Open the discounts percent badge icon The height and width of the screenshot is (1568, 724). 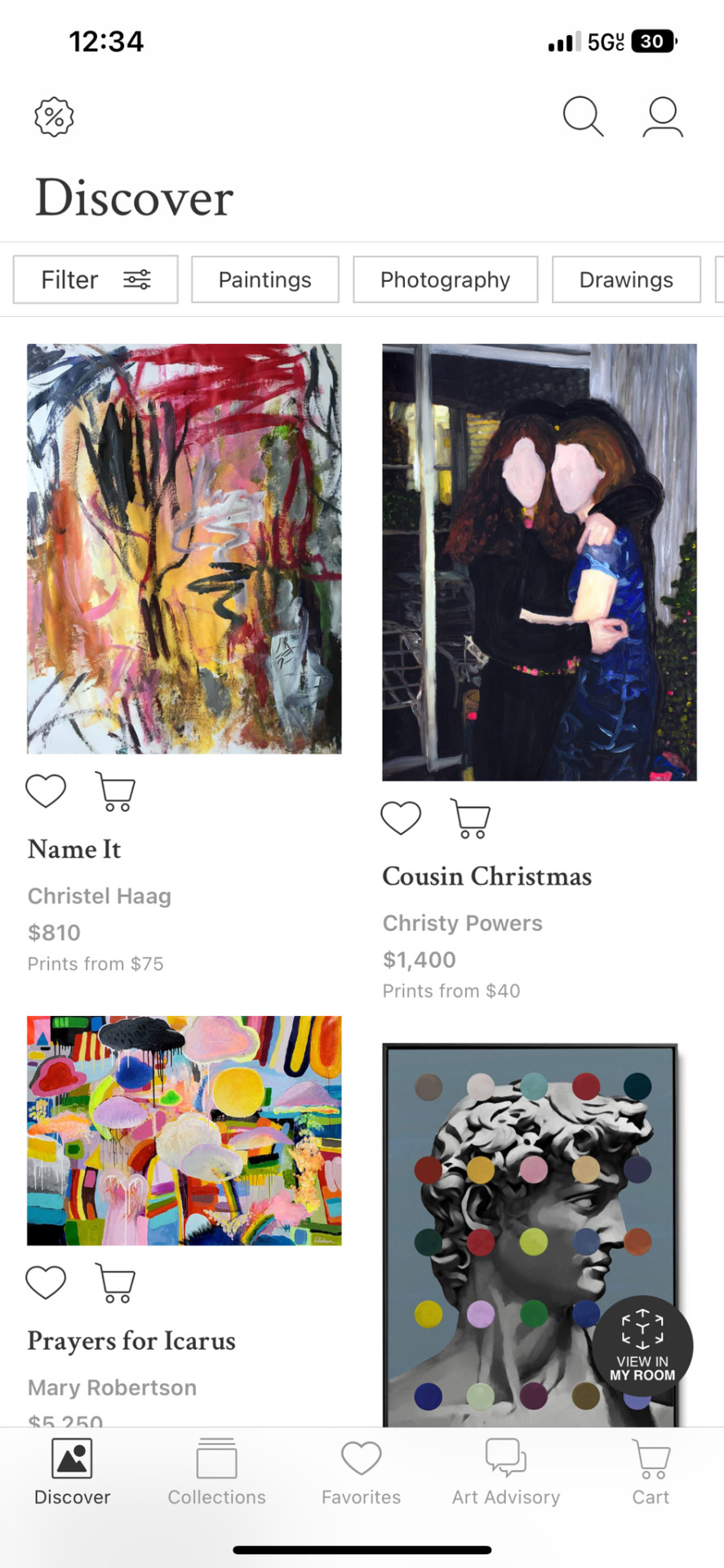pyautogui.click(x=54, y=117)
